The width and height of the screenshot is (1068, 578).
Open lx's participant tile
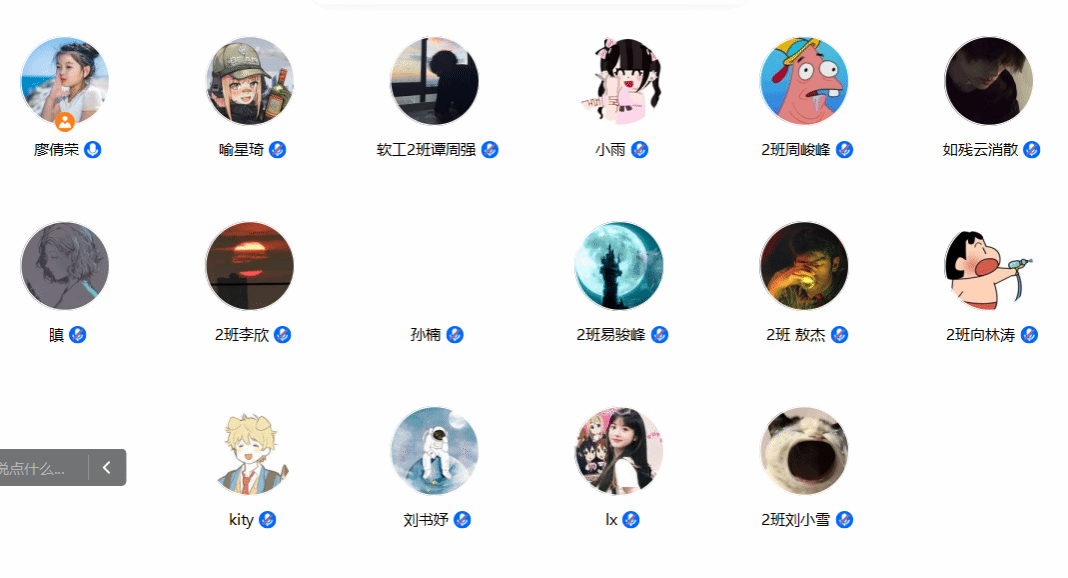click(619, 451)
